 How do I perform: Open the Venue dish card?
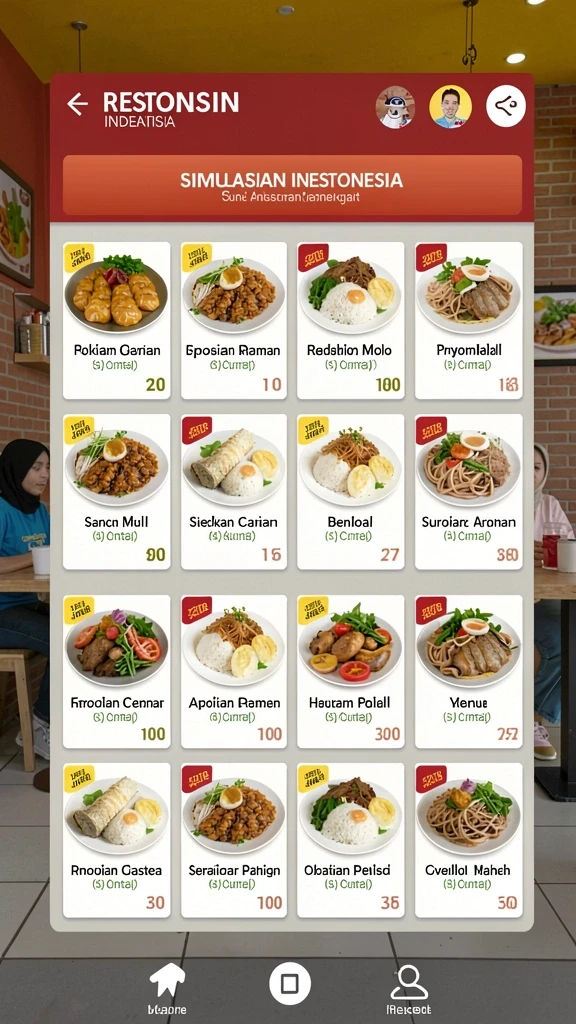coord(469,671)
